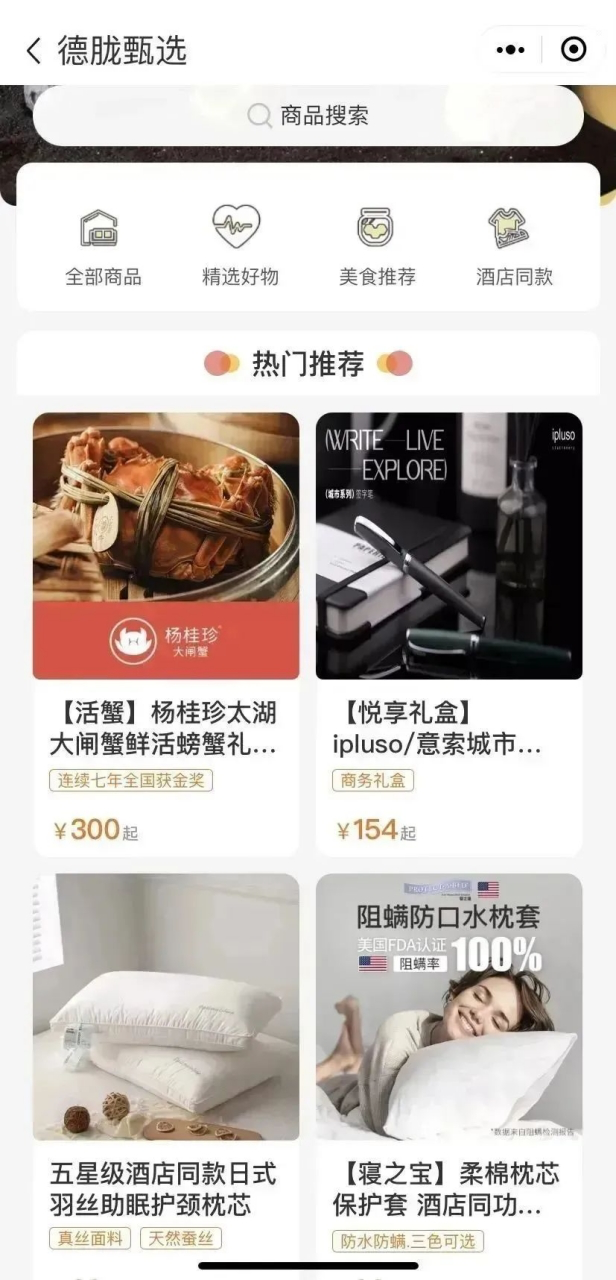Open the 五星级酒店同款日式羽丝枕芯 product
The width and height of the screenshot is (616, 1280).
[166, 1060]
